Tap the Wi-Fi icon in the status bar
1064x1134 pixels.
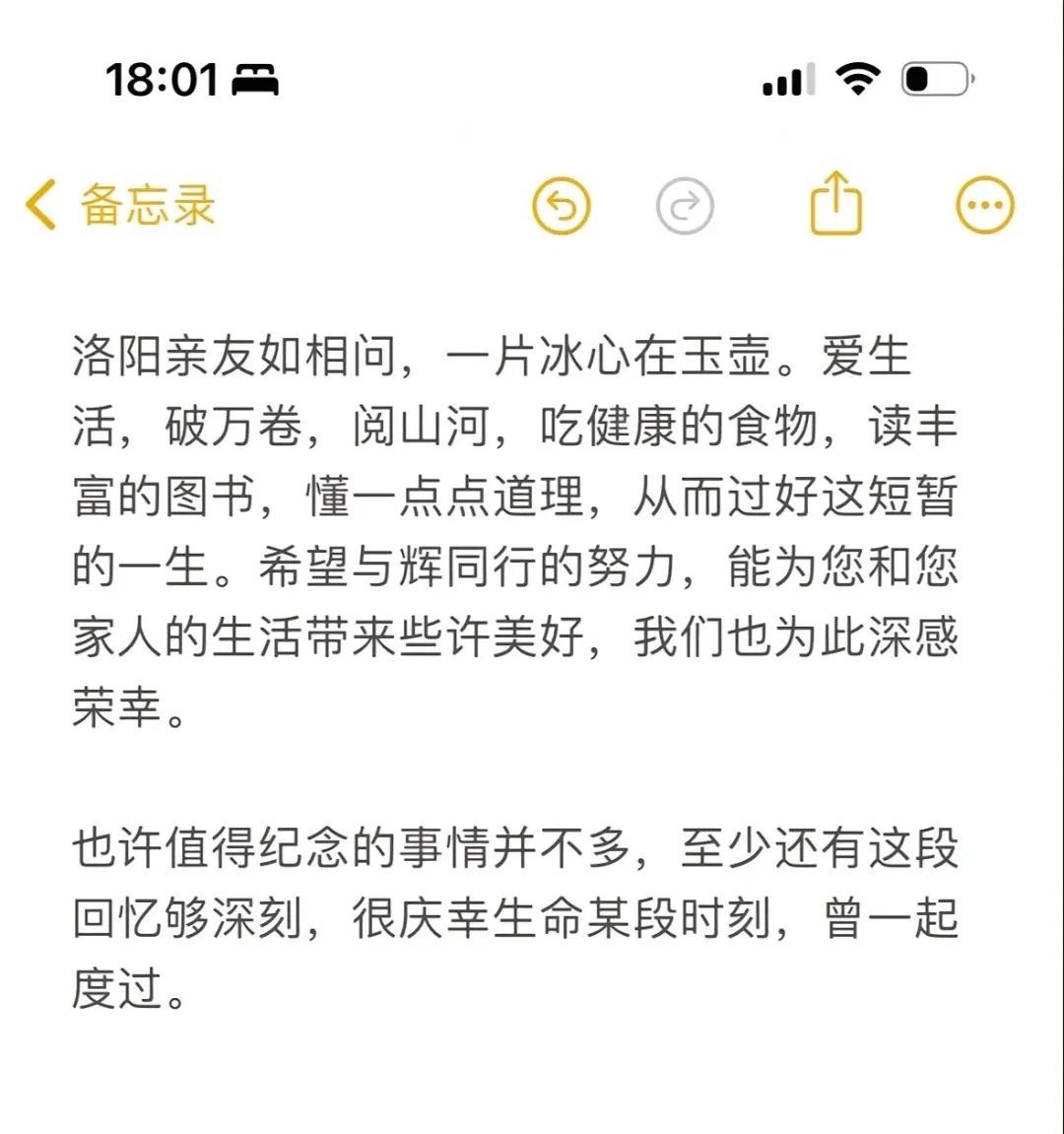pyautogui.click(x=860, y=79)
